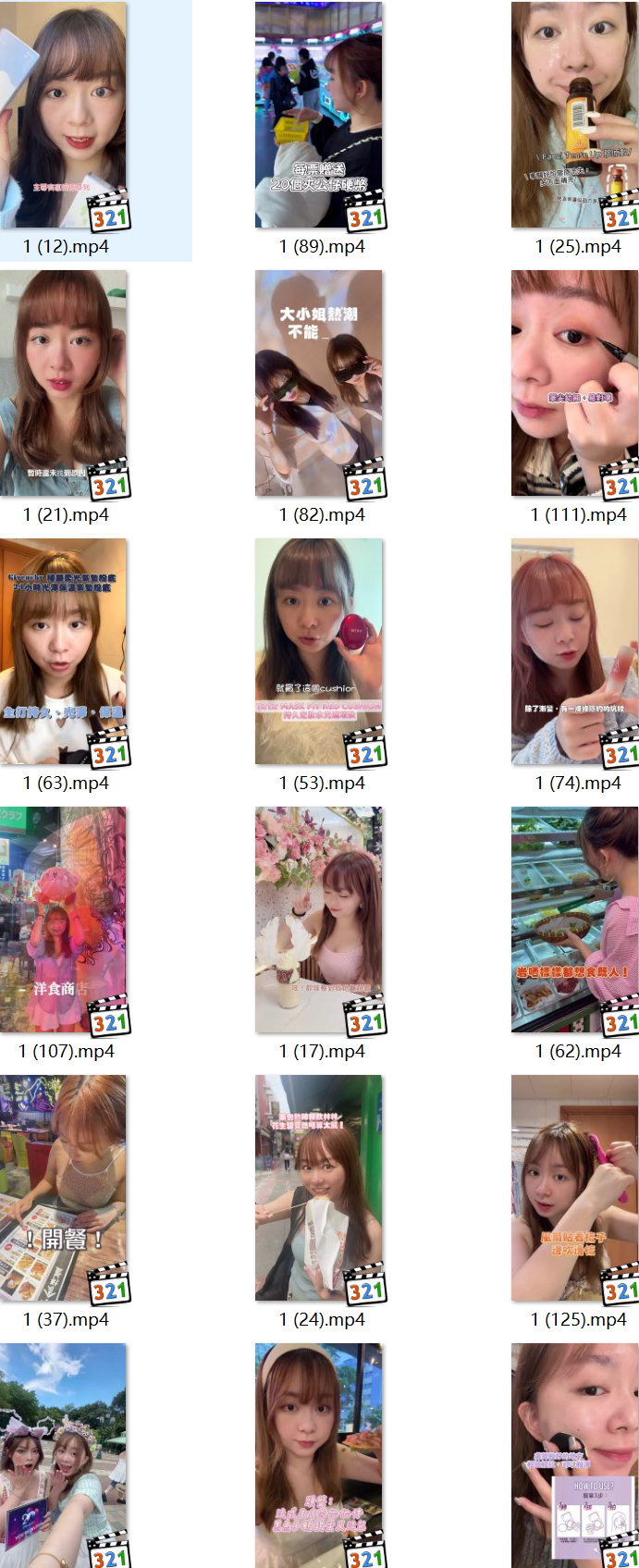Select video file 1 (21).mp4
Screen dimensions: 639x1568
click(64, 384)
